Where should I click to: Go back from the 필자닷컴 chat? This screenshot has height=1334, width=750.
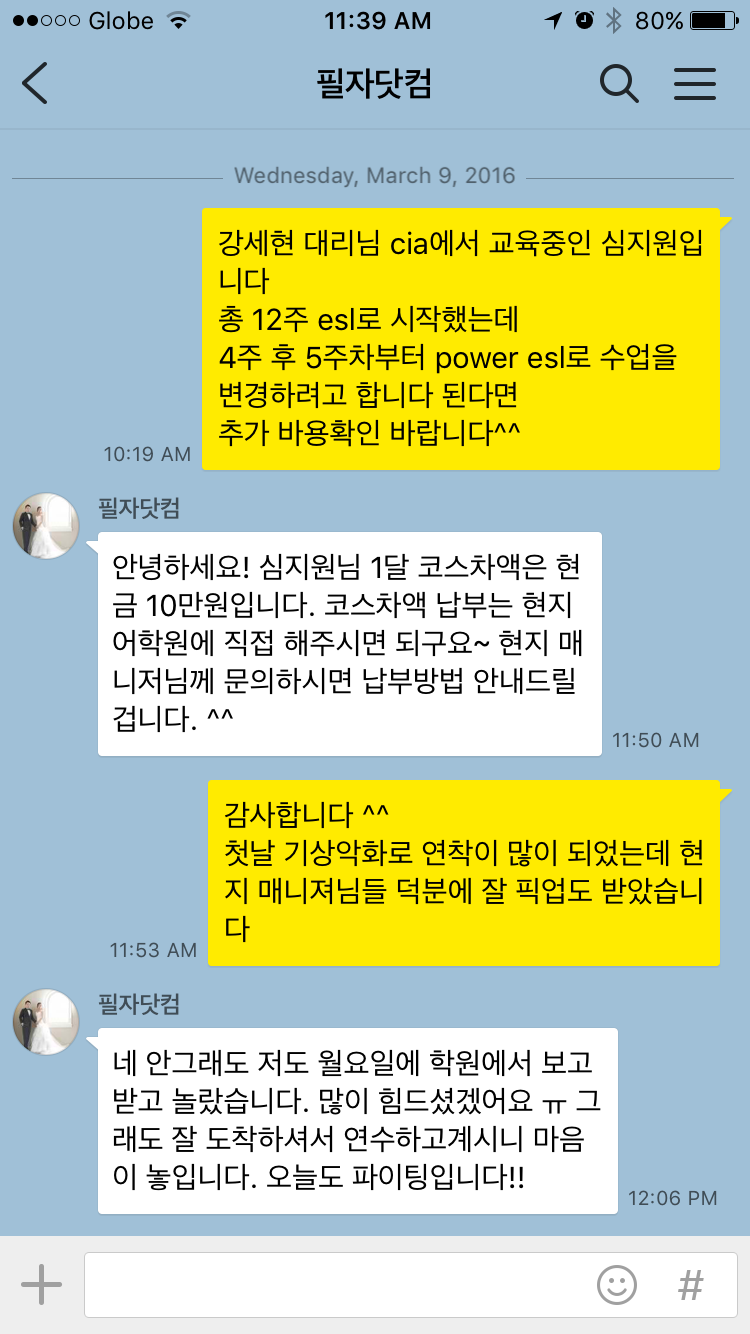pos(35,83)
